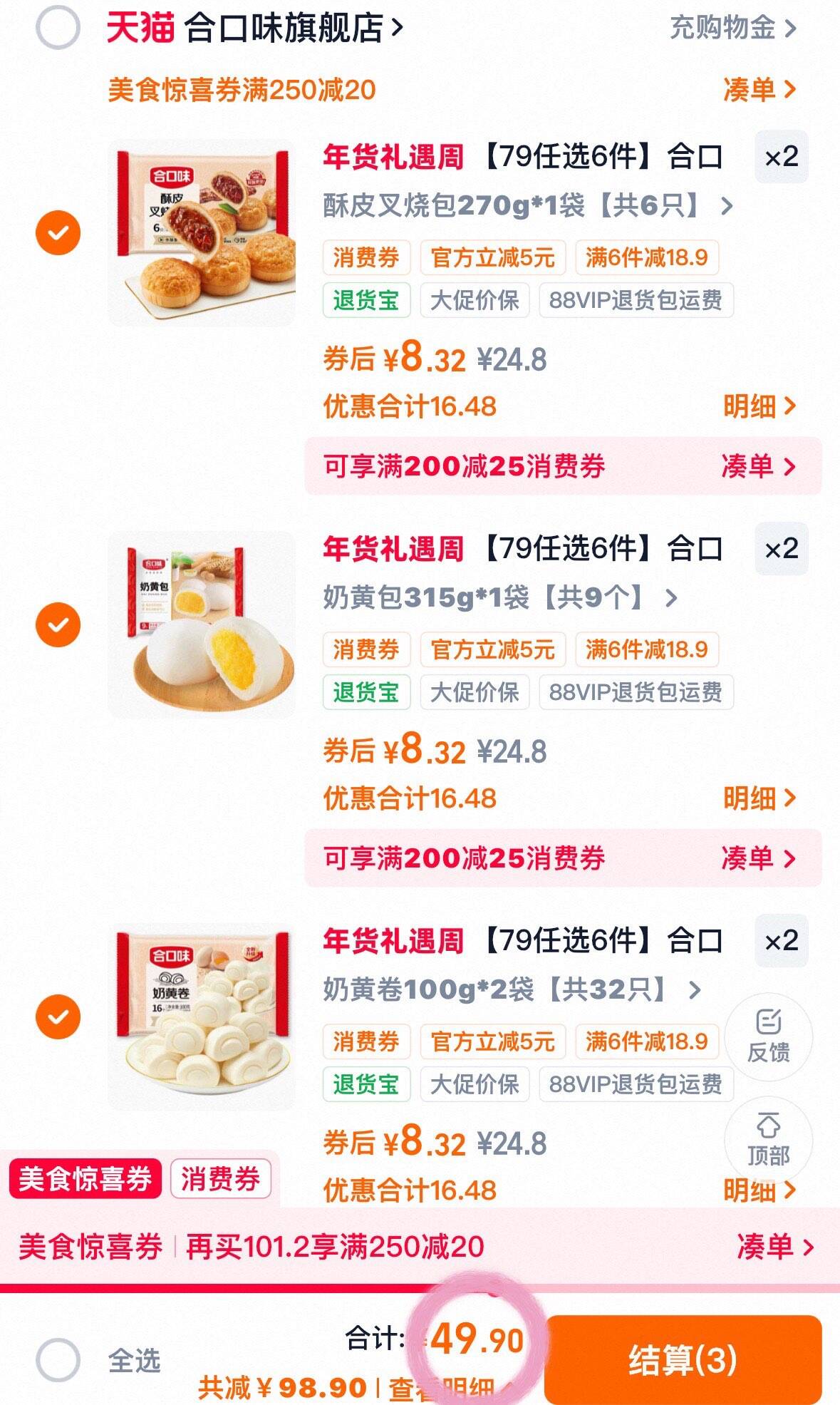Click the 充购物金 top-right link
The width and height of the screenshot is (840, 1405).
(723, 27)
